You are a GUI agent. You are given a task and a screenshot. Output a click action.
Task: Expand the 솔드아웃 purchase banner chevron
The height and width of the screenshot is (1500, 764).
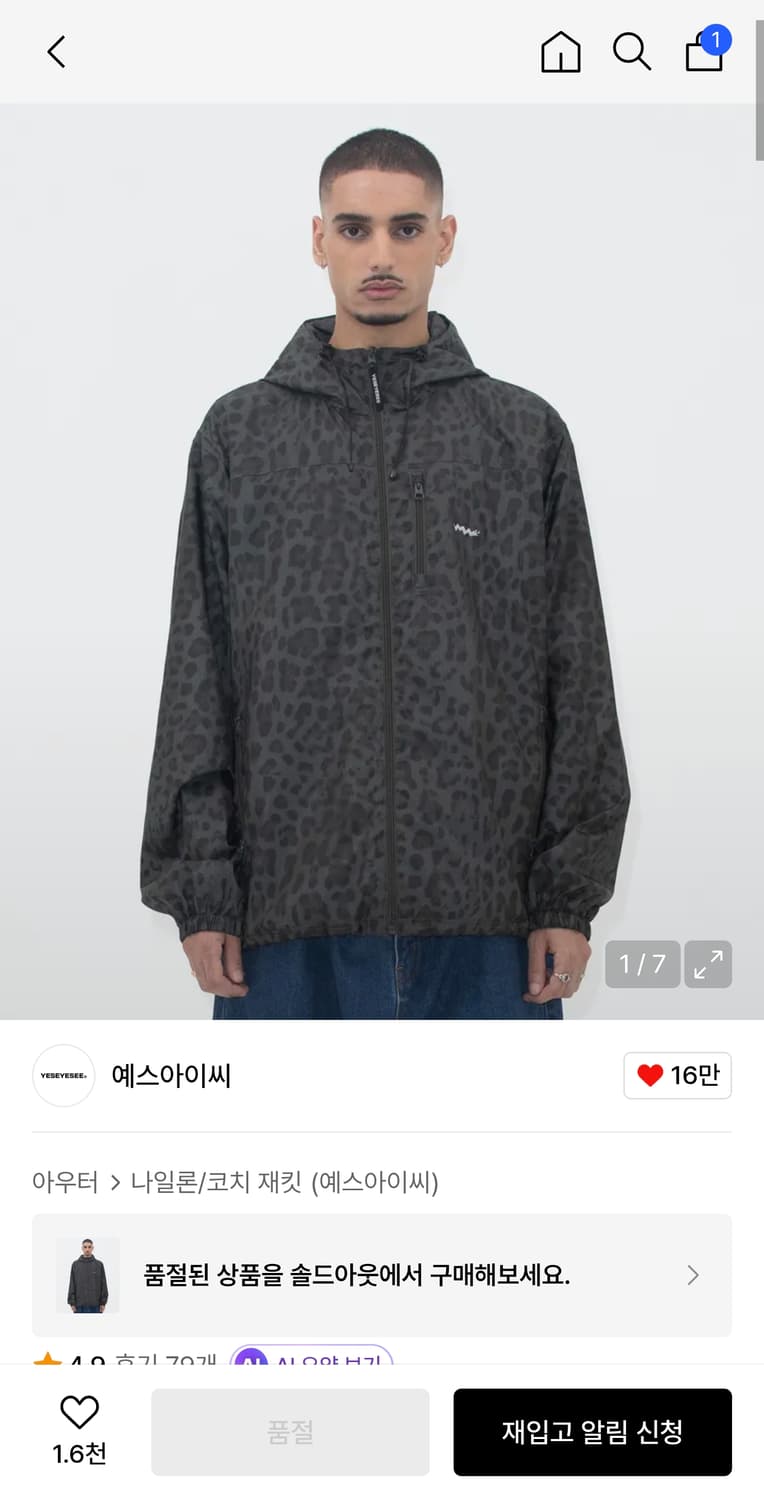(x=692, y=1275)
